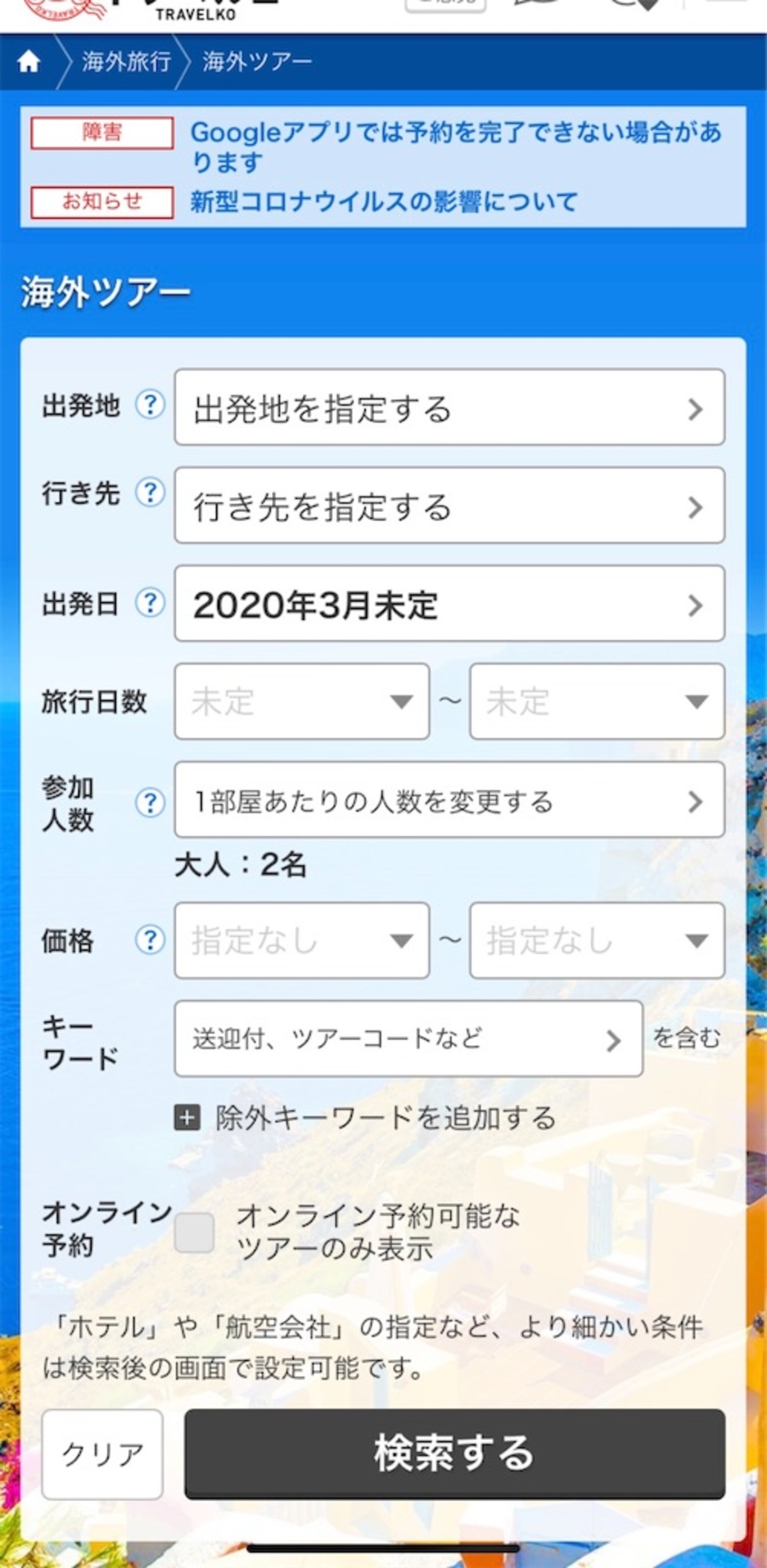Change people per room 1部屋あたりの人数を変更する
Image resolution: width=767 pixels, height=1568 pixels.
coord(449,800)
